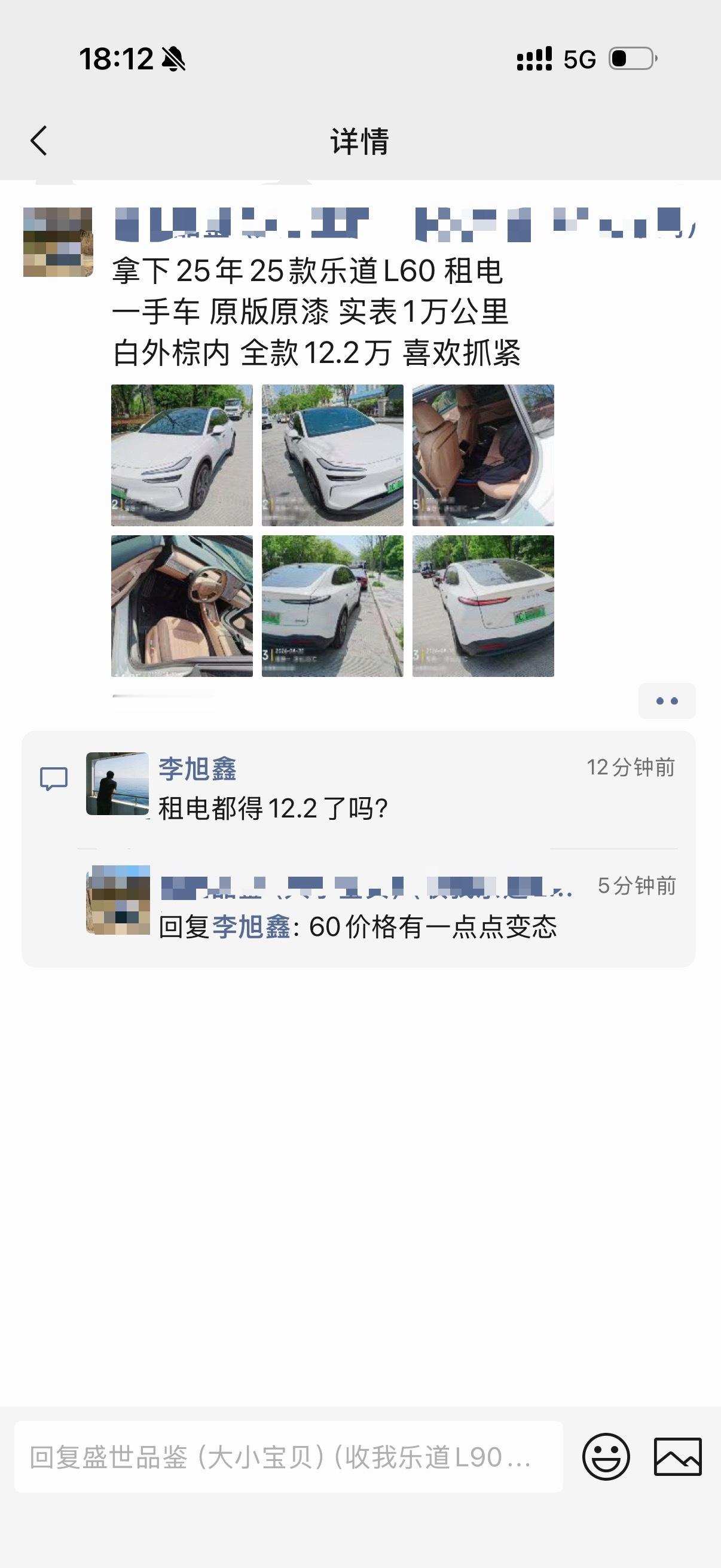Tap the battery indicator
The width and height of the screenshot is (721, 1568).
point(630,59)
